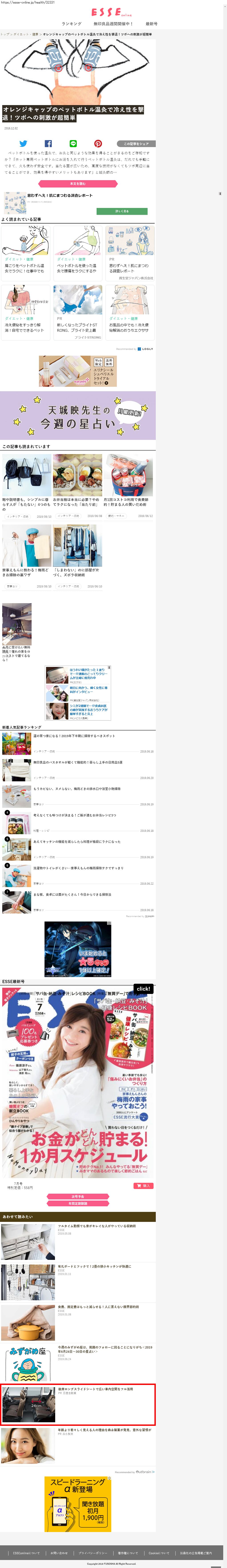
Task: Switch to the 最新号 tab
Action: pyautogui.click(x=151, y=24)
